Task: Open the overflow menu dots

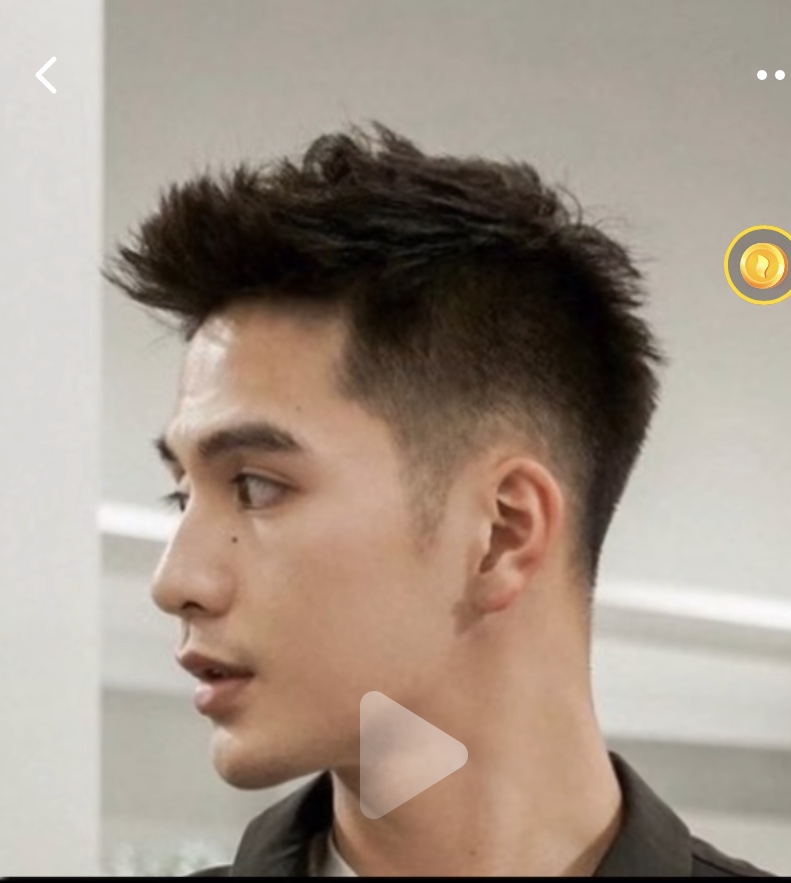Action: coord(770,75)
